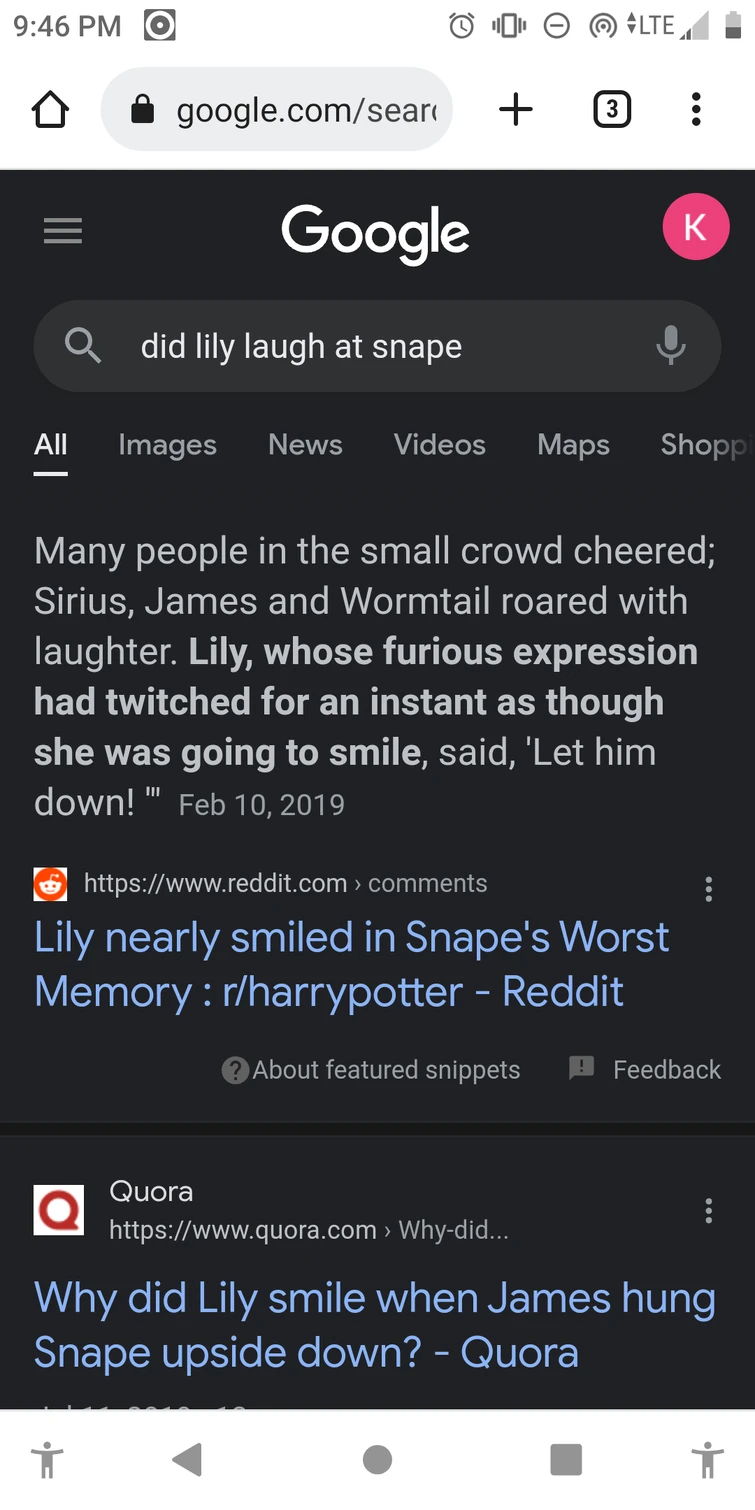This screenshot has height=1510, width=755.
Task: Send Feedback on the featured snippet
Action: 645,1070
